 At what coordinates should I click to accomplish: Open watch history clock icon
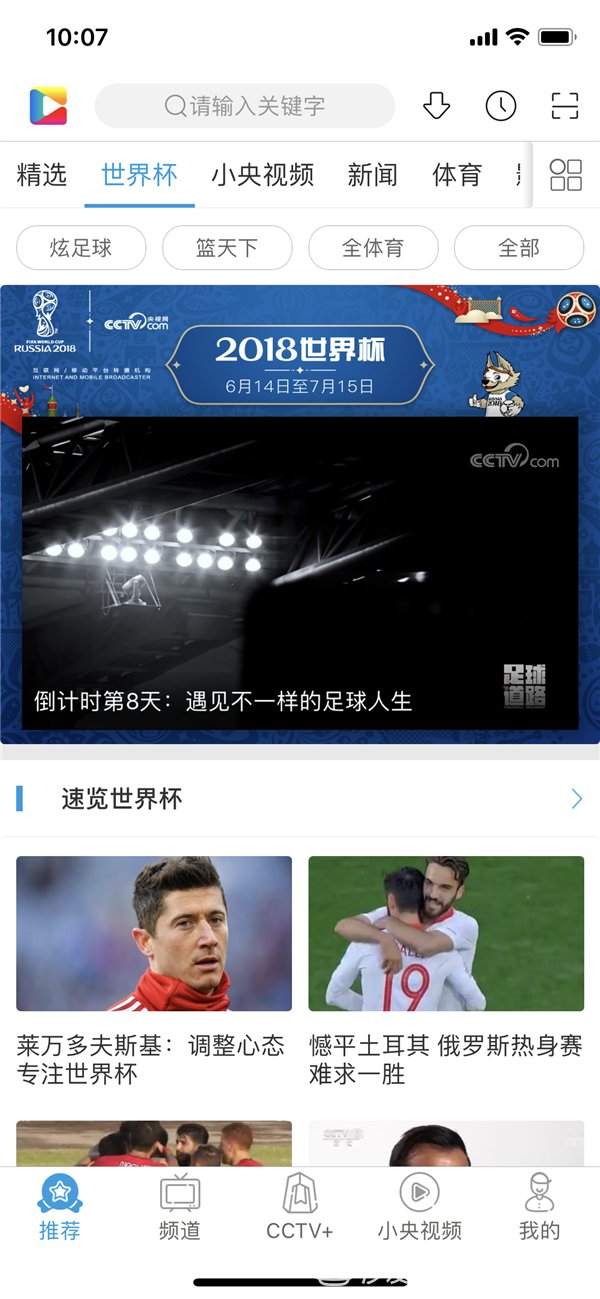(501, 106)
